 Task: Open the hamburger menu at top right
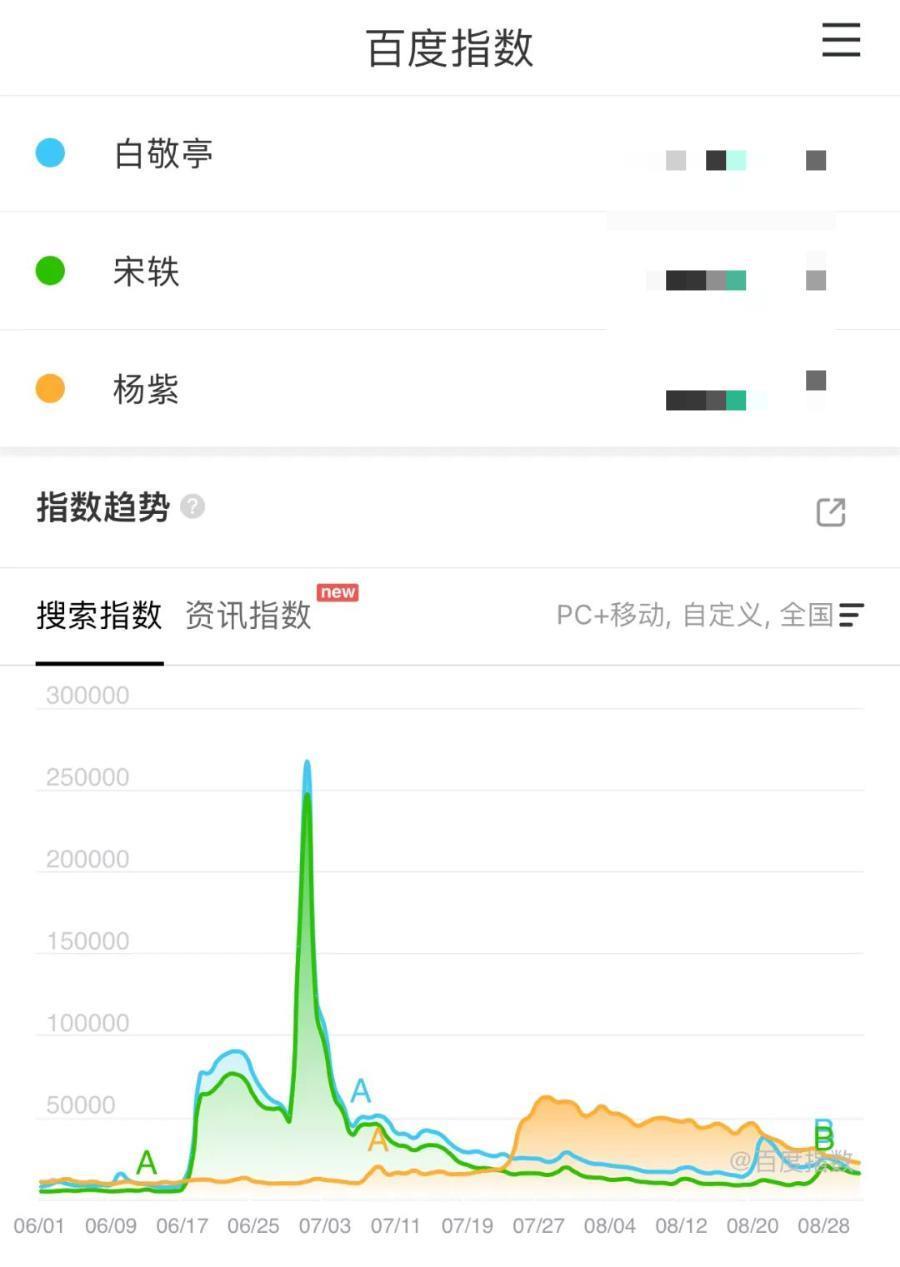[840, 42]
